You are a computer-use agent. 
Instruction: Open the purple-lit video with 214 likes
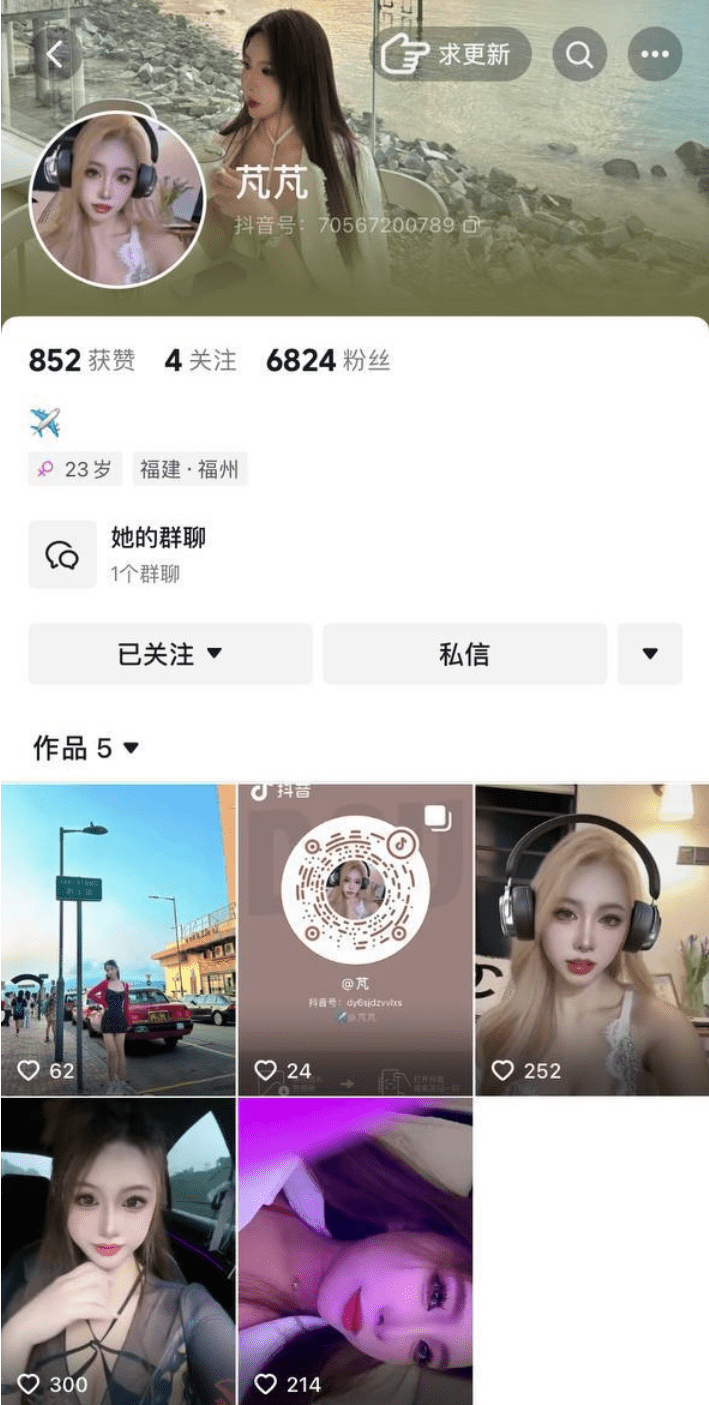pos(355,1250)
